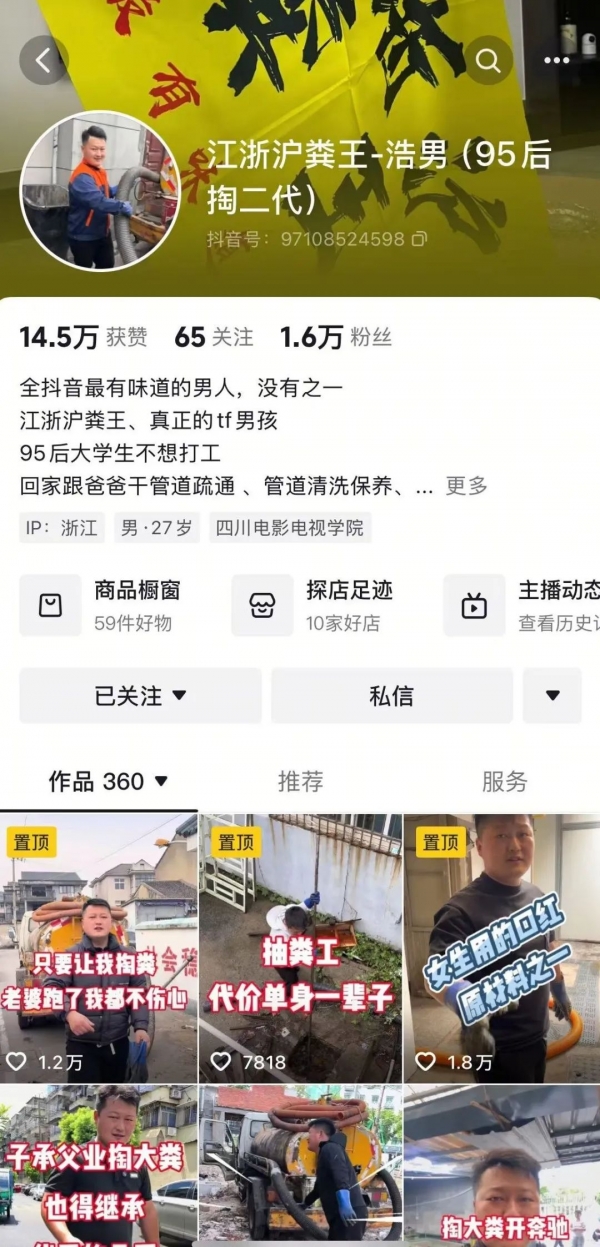
Task: Send a 私信 private message
Action: coord(391,696)
